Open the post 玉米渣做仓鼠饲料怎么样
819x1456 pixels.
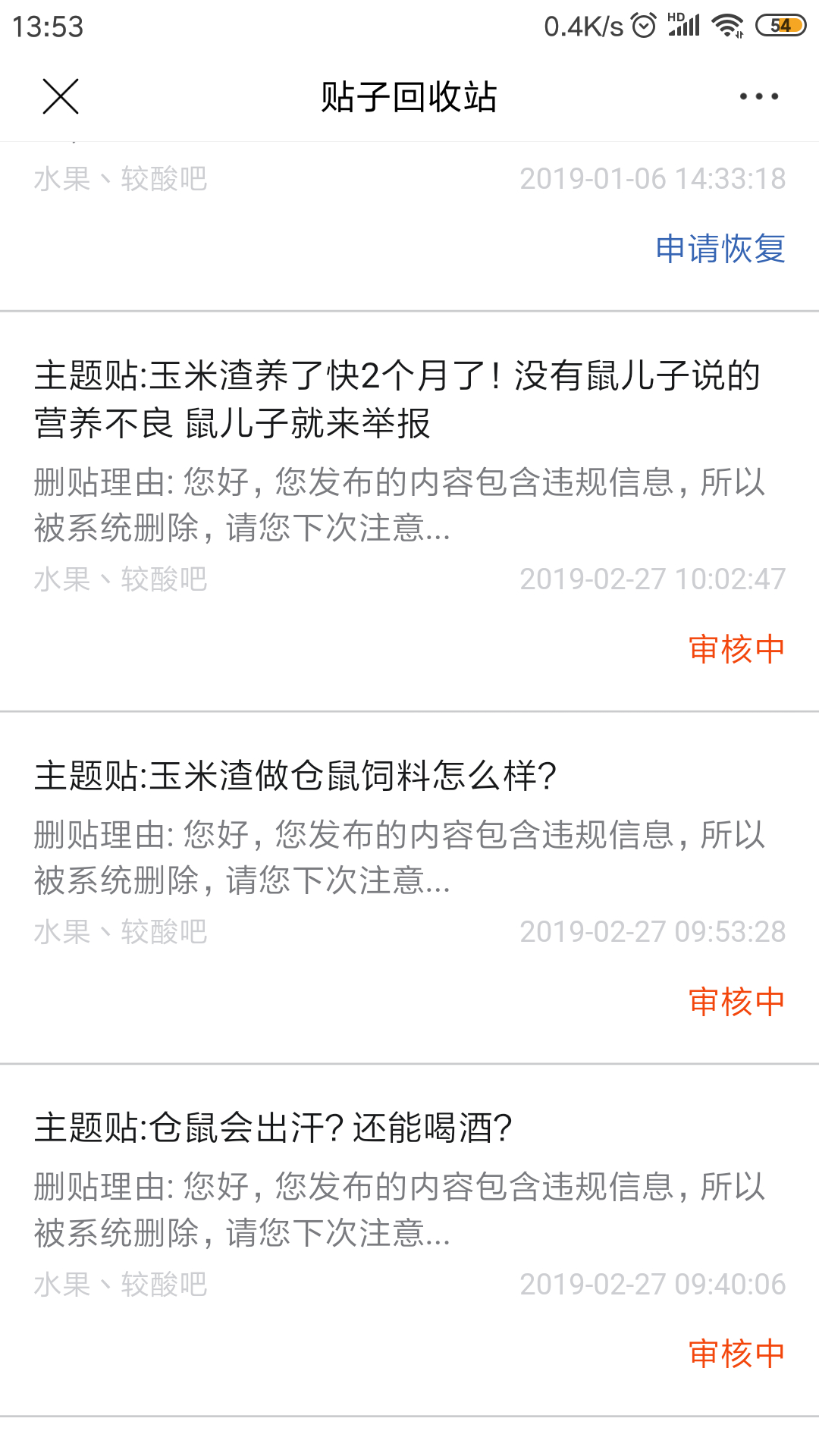coord(296,775)
